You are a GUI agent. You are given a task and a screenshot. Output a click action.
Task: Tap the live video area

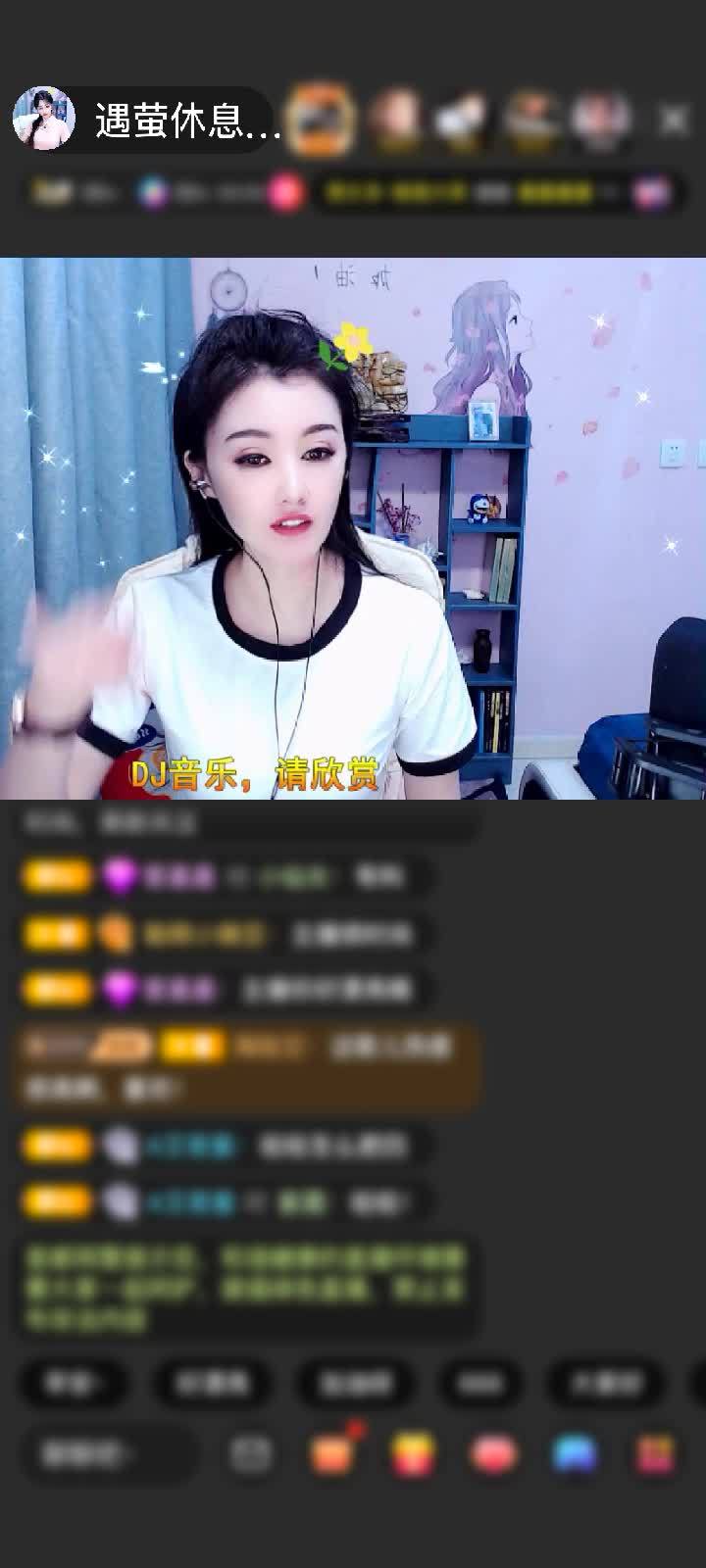[x=353, y=529]
